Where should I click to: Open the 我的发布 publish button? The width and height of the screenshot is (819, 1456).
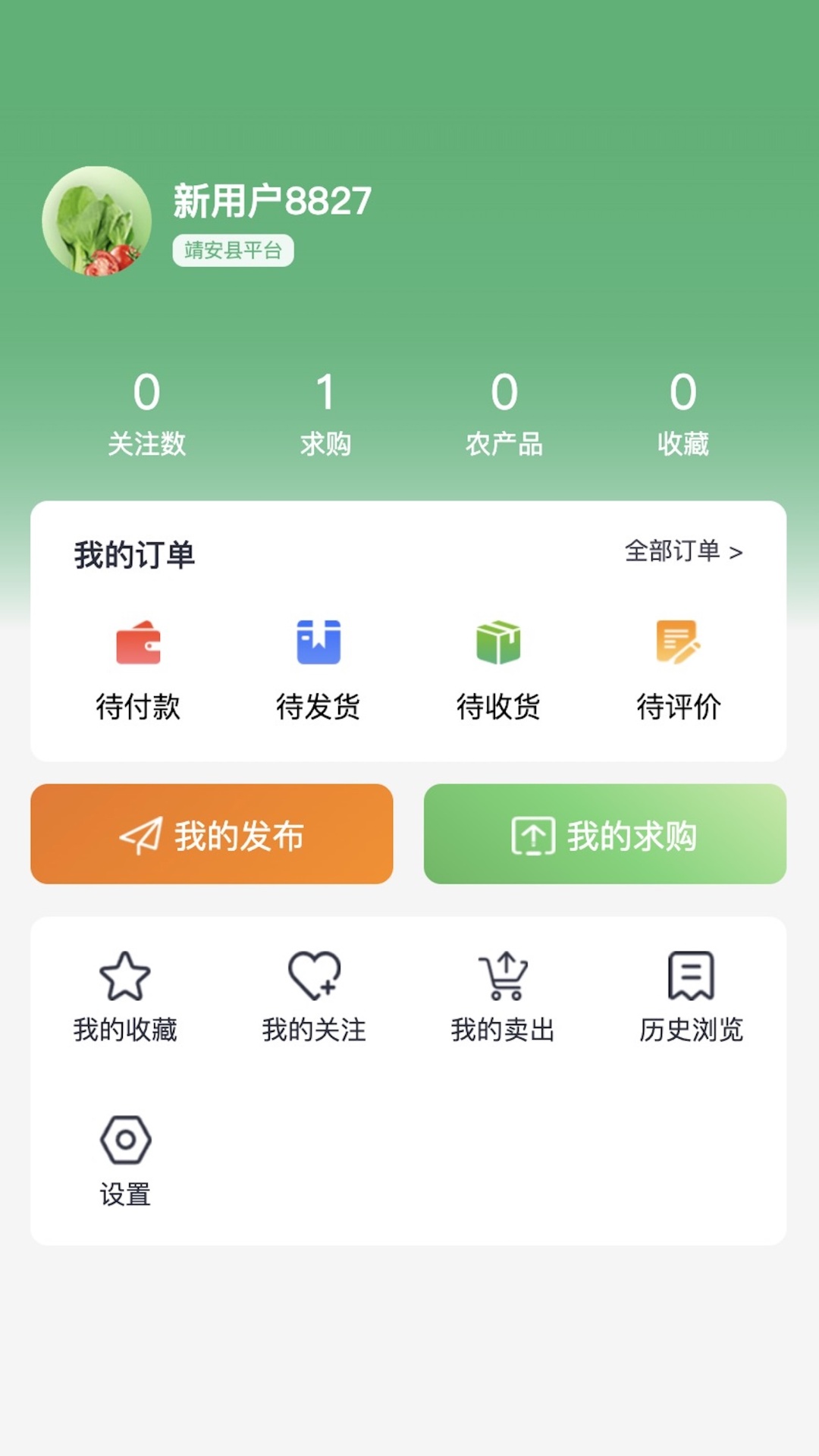(212, 834)
